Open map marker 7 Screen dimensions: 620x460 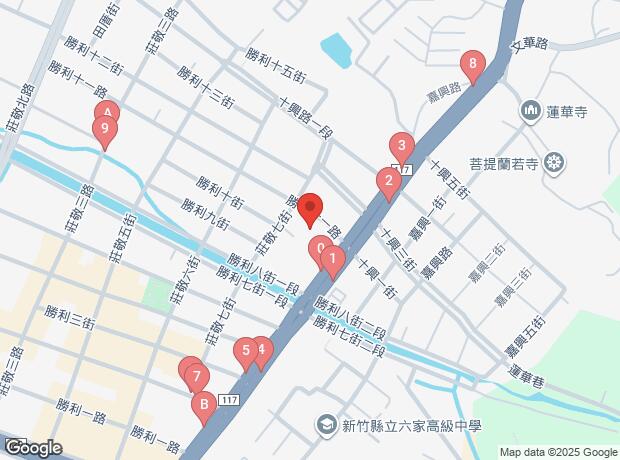[x=197, y=379]
